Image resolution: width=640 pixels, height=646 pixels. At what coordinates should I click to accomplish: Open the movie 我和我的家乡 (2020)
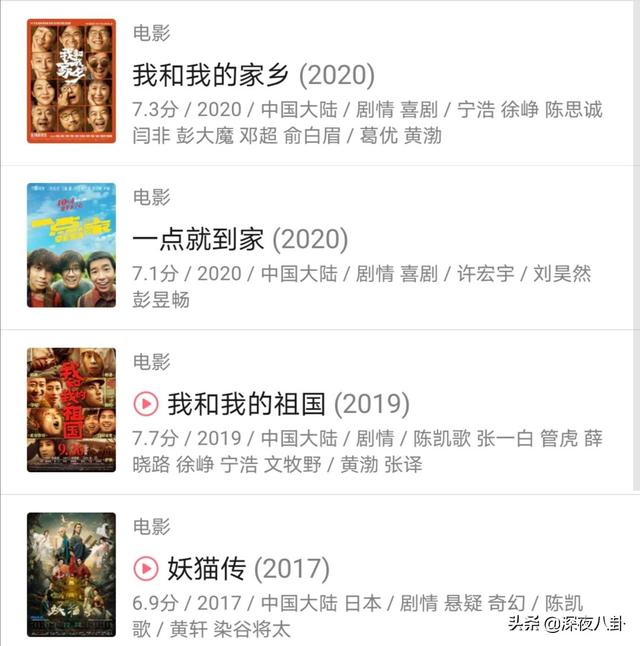point(253,75)
